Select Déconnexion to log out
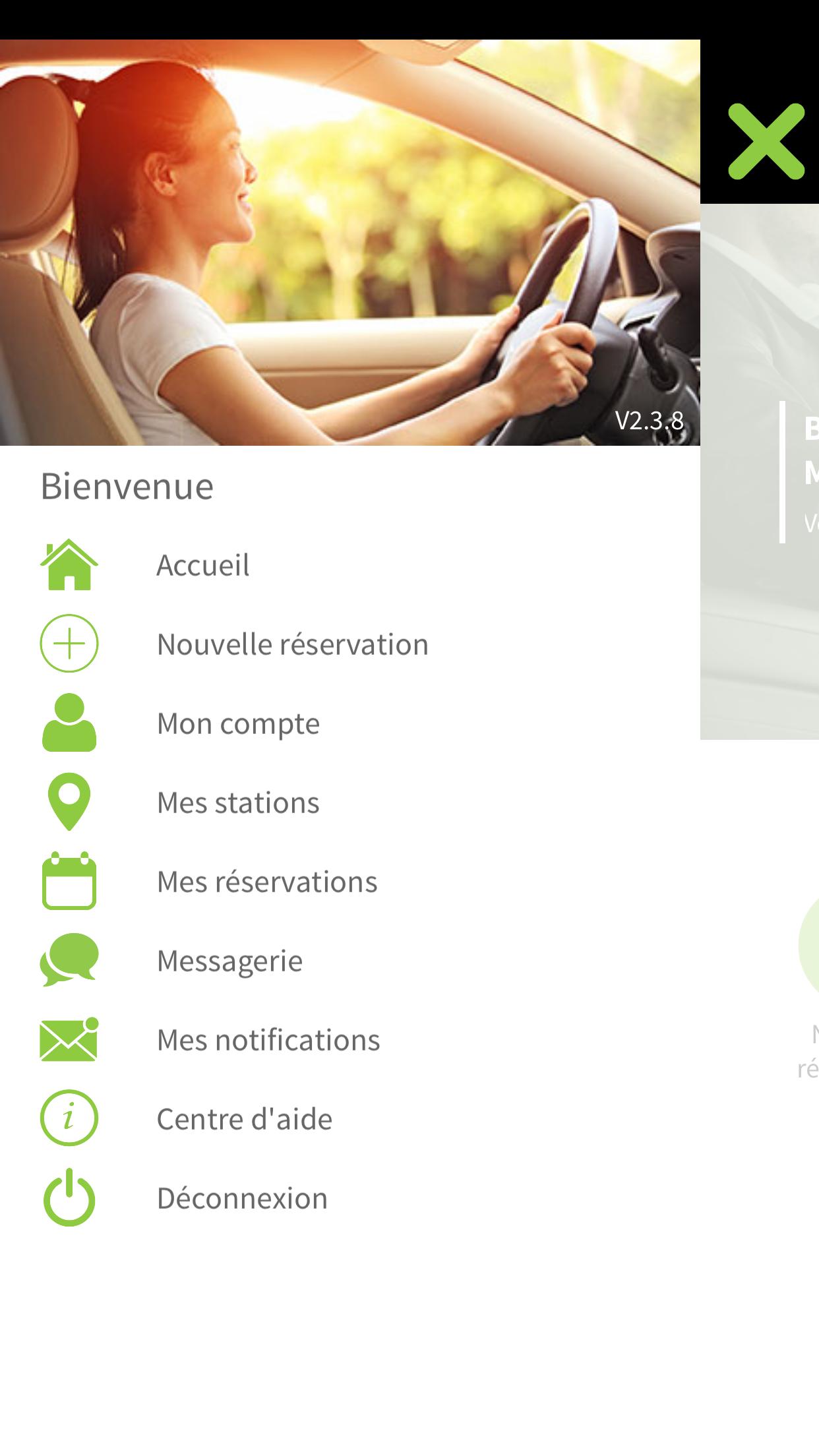 241,1198
